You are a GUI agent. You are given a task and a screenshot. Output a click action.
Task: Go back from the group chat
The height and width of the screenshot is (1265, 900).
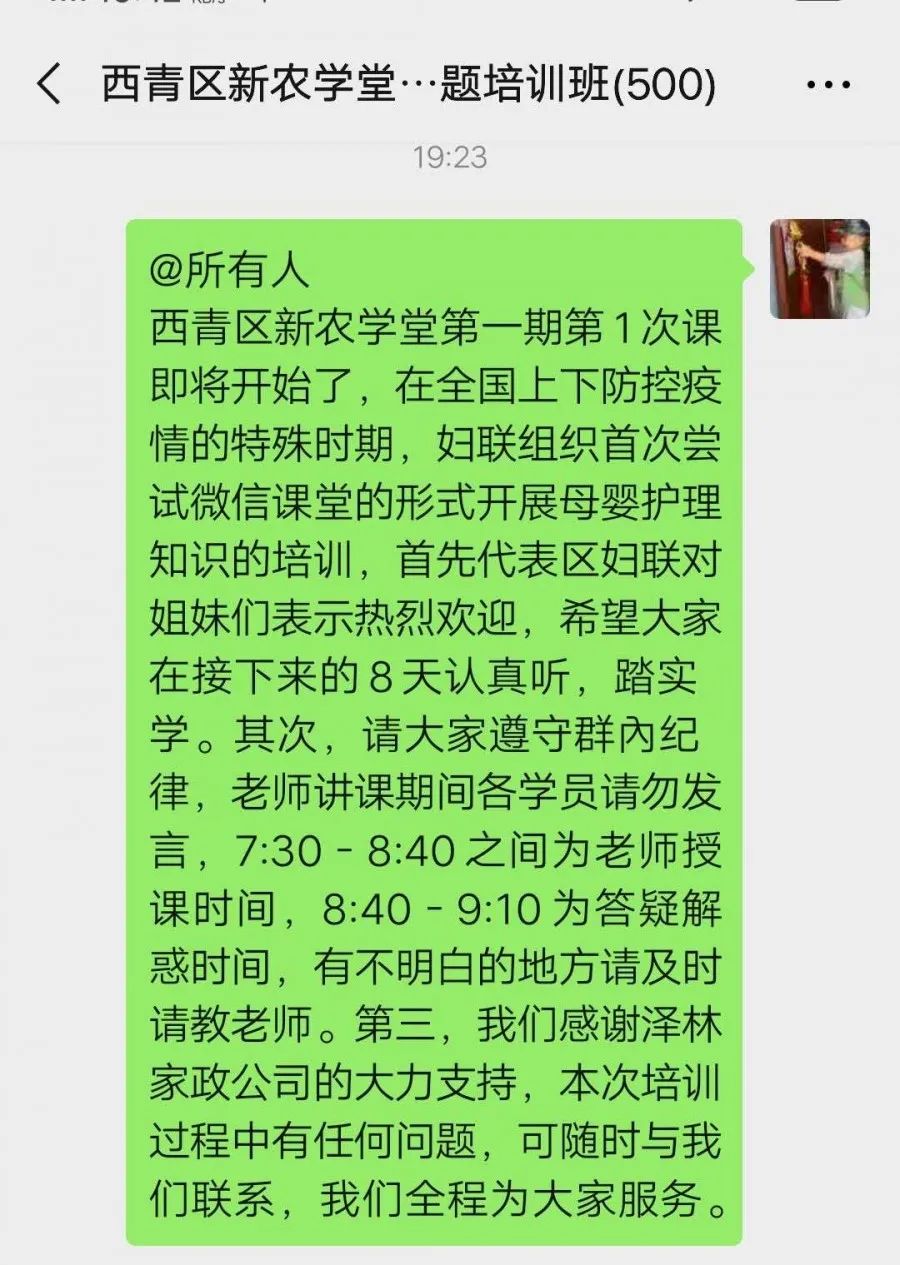click(48, 86)
